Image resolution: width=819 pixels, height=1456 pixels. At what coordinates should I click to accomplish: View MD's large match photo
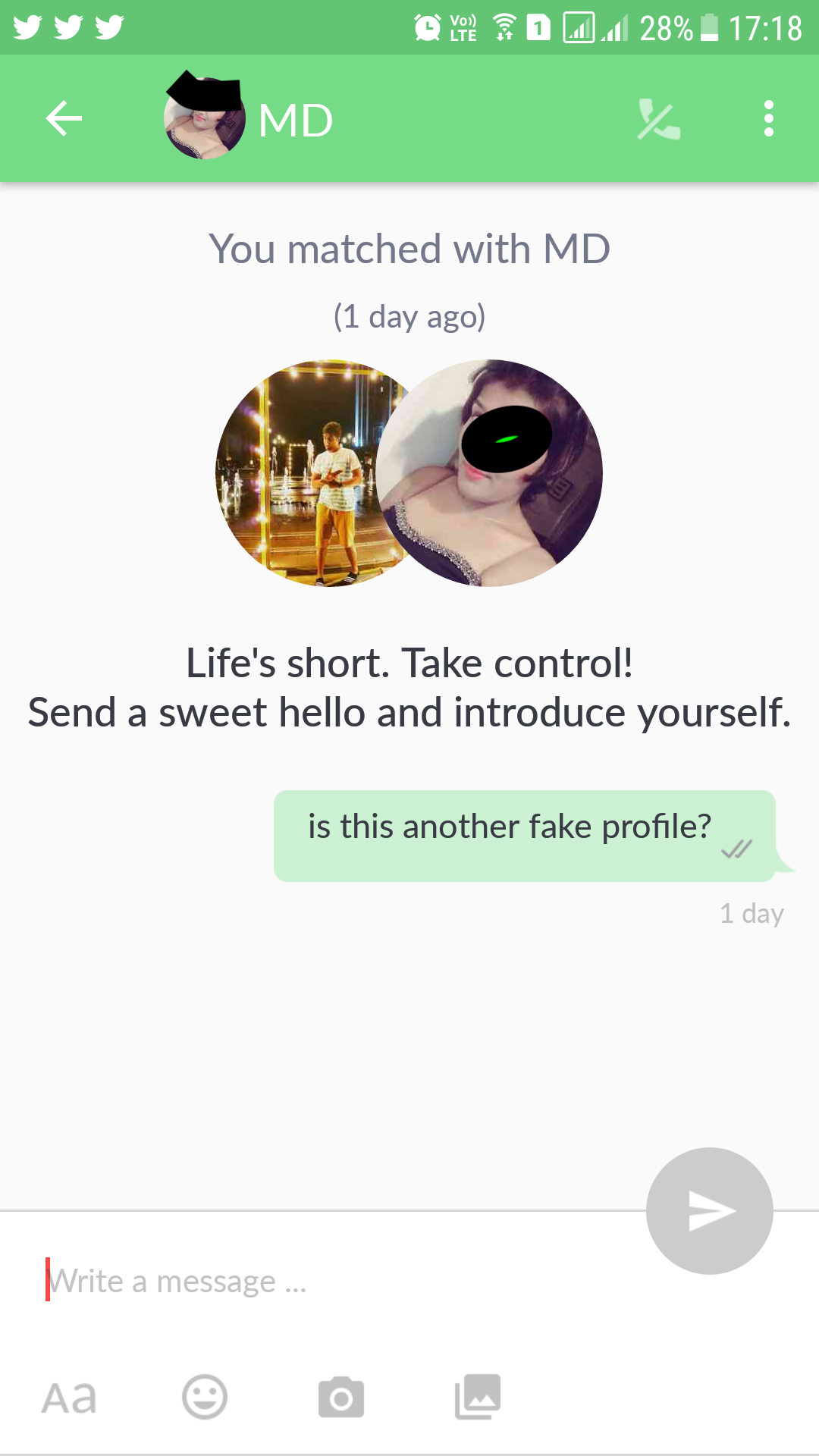(x=500, y=473)
